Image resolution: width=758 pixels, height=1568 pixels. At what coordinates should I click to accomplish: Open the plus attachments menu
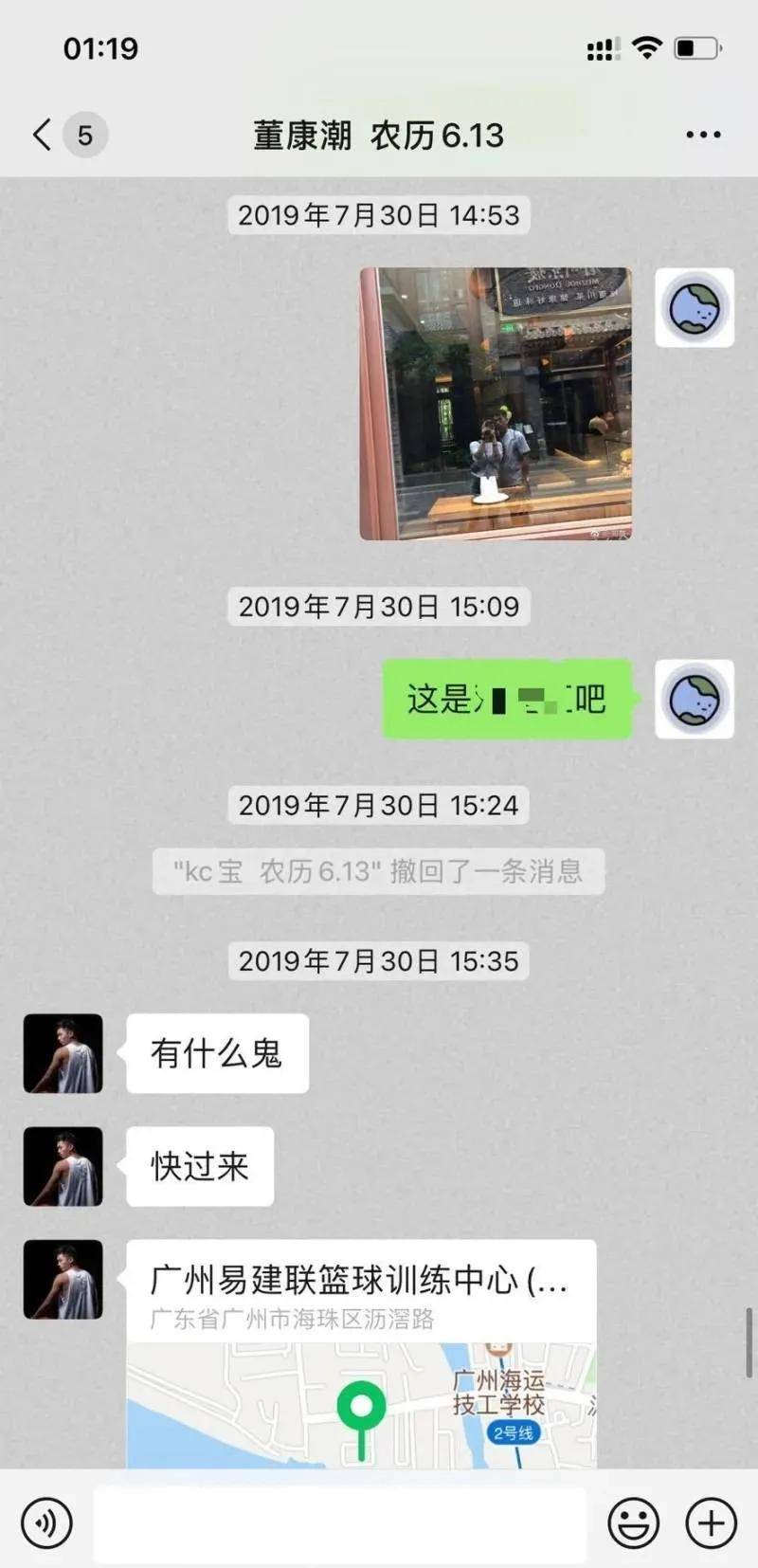[x=711, y=1522]
